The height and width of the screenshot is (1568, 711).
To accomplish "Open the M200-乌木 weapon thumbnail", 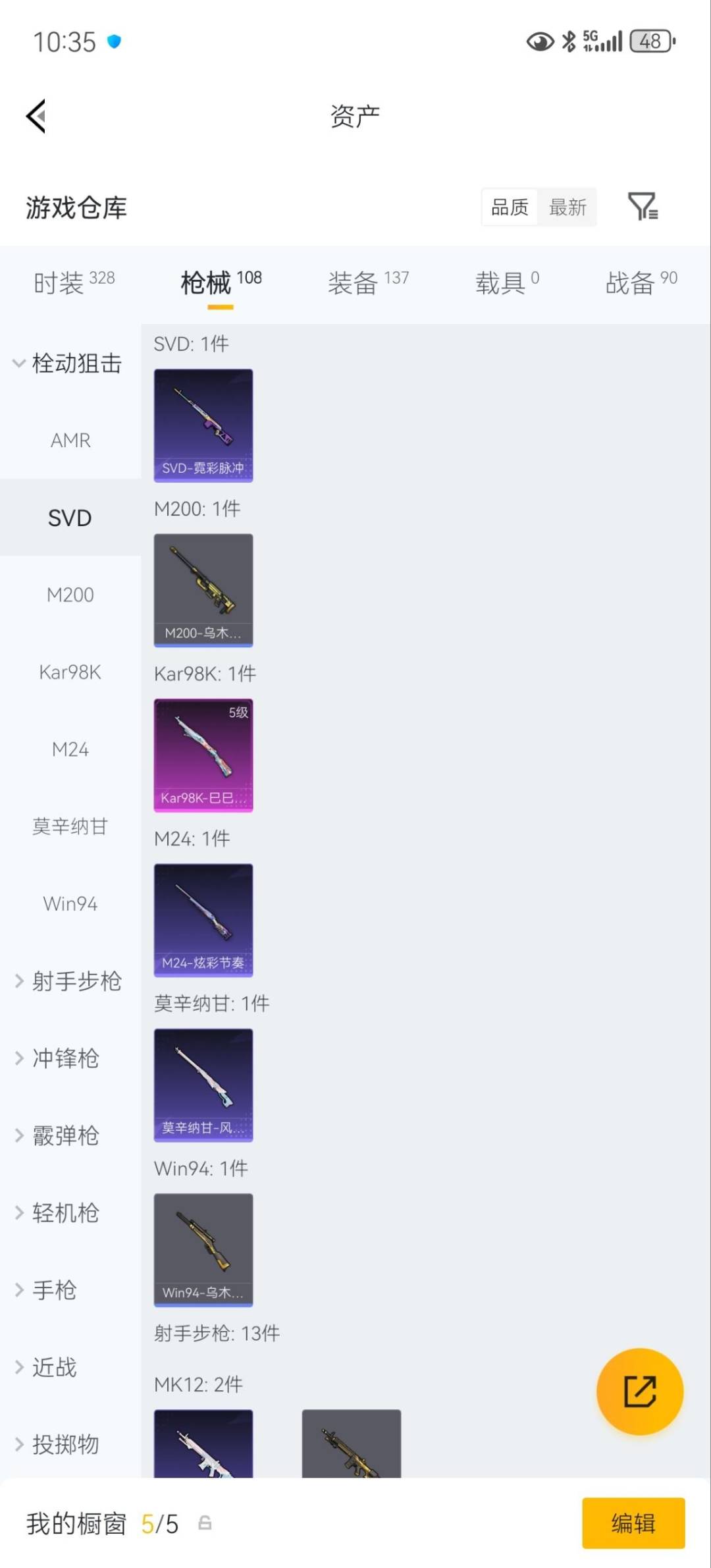I will click(x=203, y=589).
